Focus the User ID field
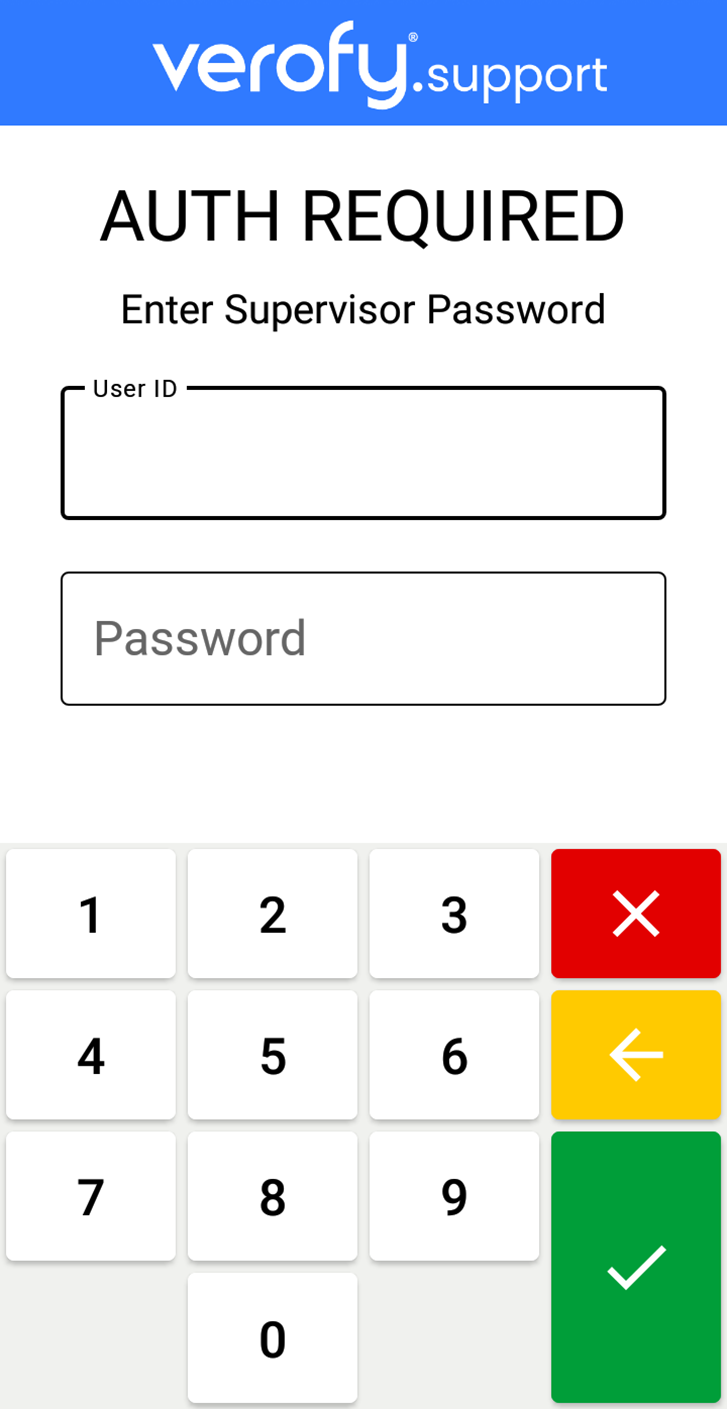The height and width of the screenshot is (1409, 727). pos(363,454)
